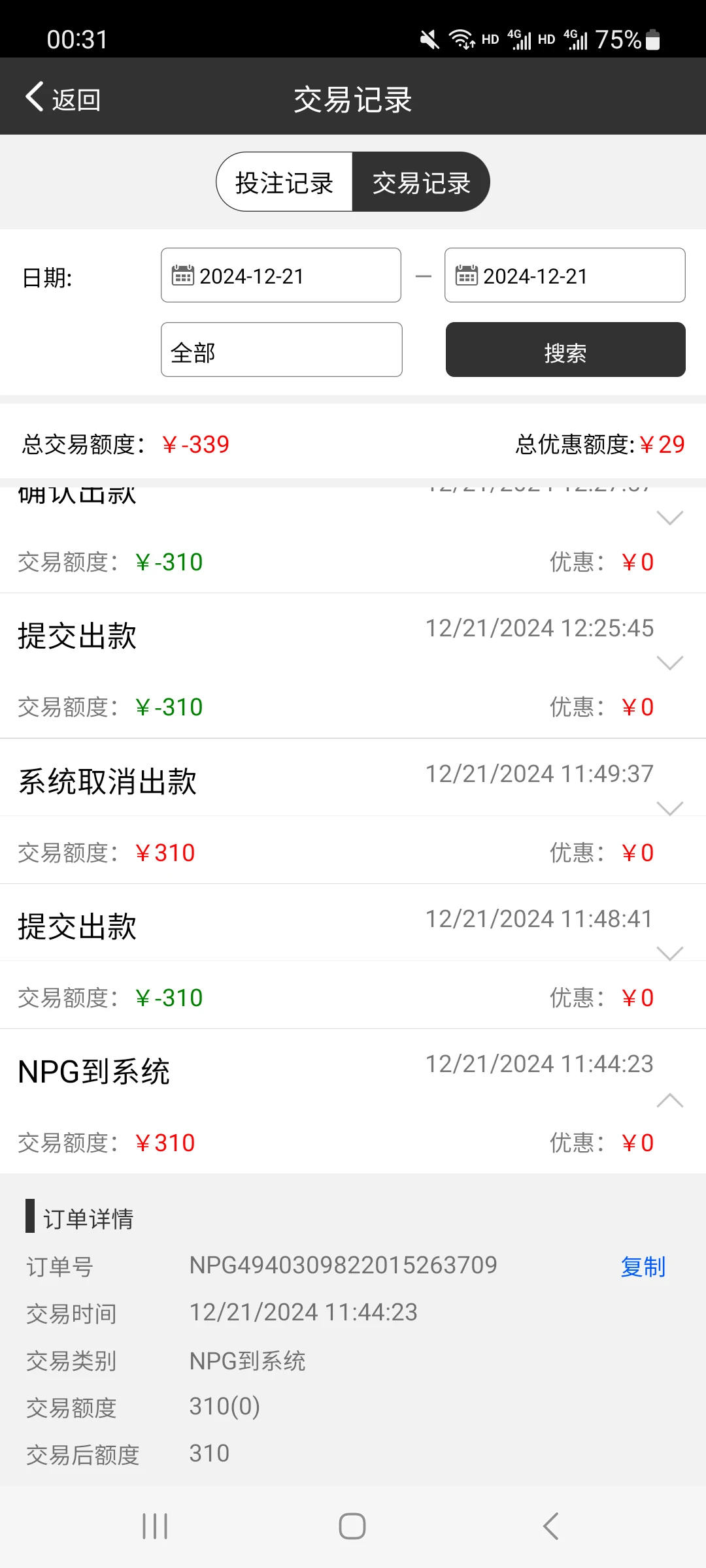Tap the calendar icon on the start date field

182,275
